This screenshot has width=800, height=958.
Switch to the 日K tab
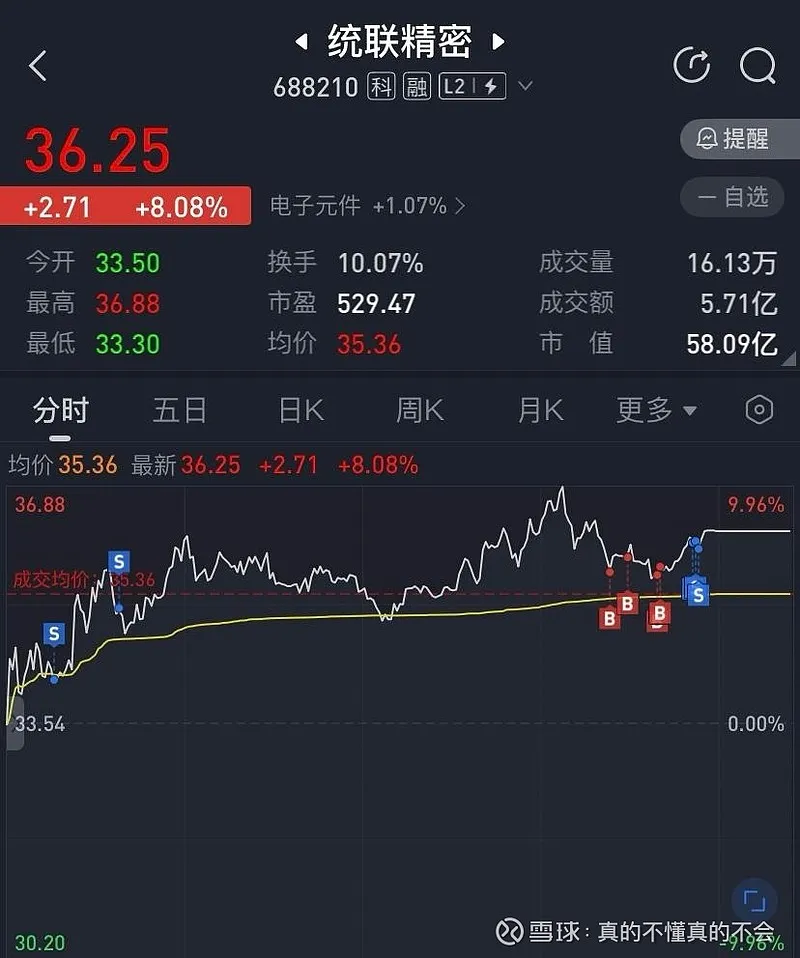[301, 410]
